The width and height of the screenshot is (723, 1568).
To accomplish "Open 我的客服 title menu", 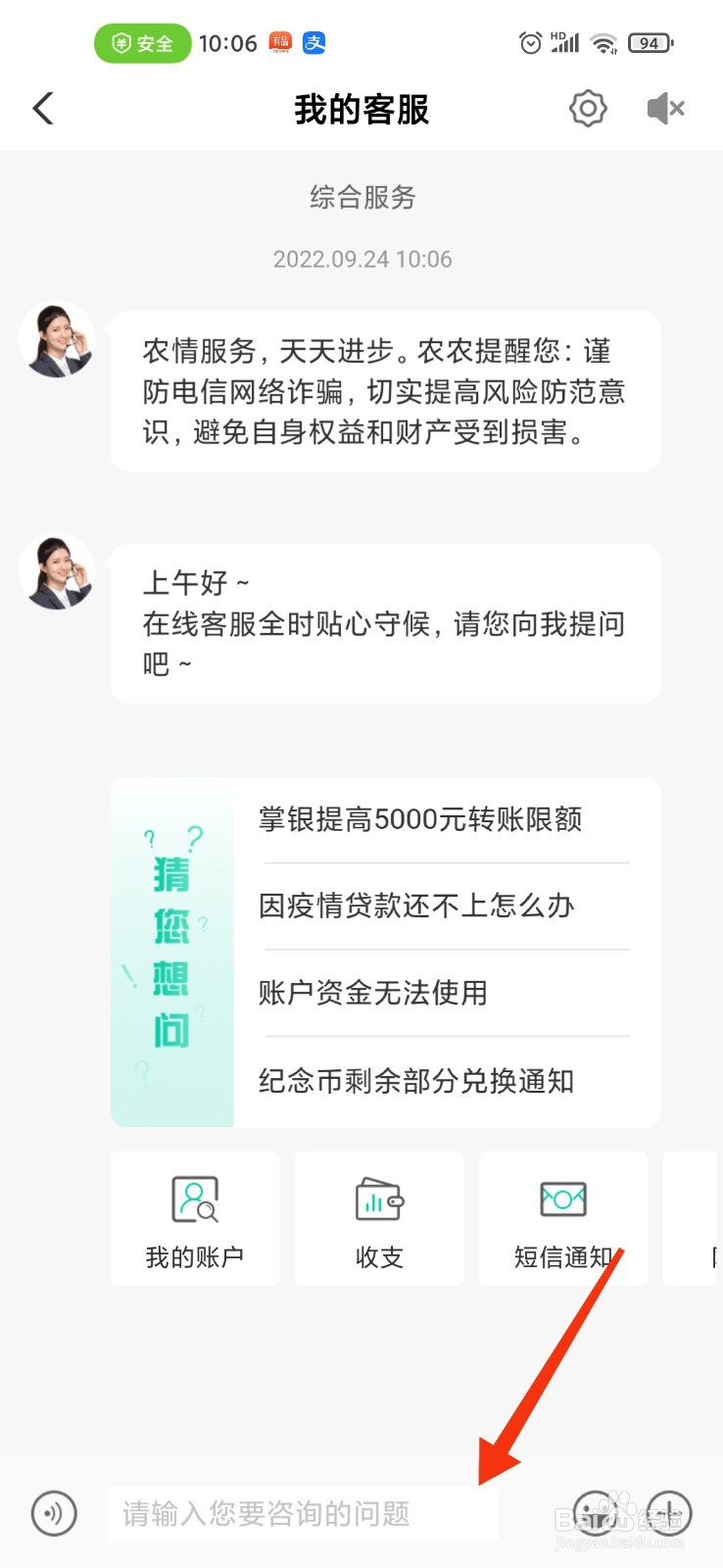I will pos(361,110).
